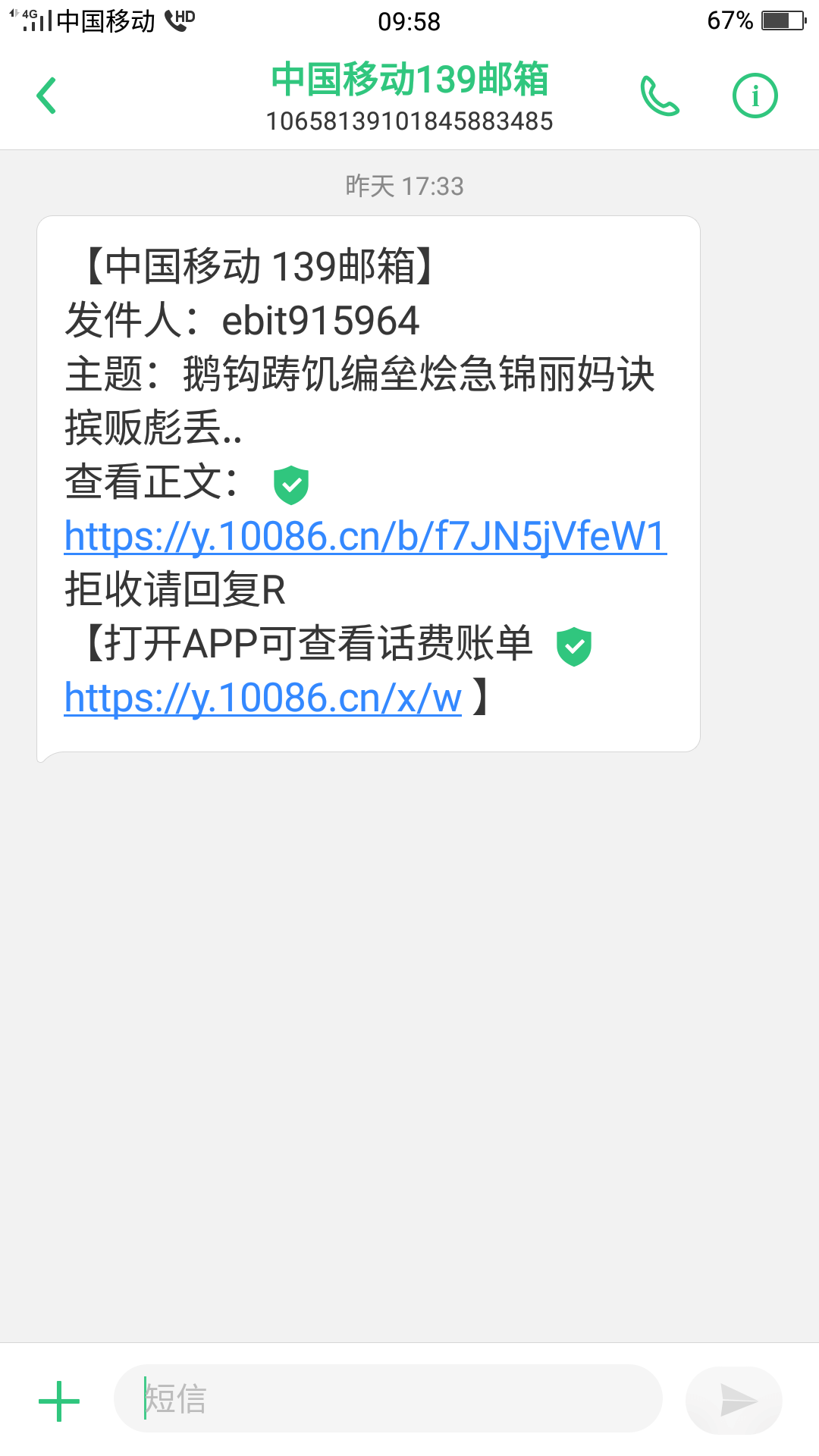This screenshot has width=819, height=1456.
Task: Open conversation info details
Action: 755,96
